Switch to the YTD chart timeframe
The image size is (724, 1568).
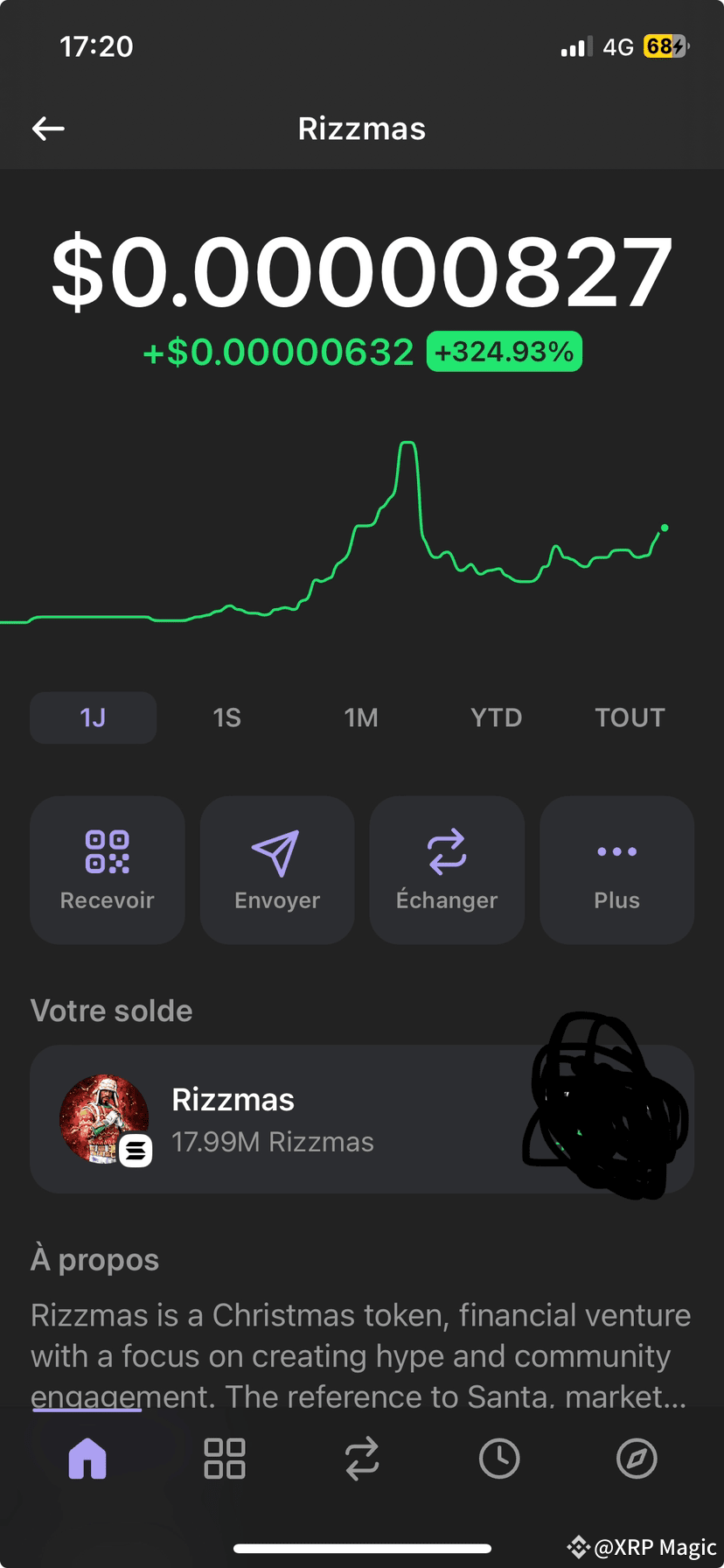click(x=496, y=717)
